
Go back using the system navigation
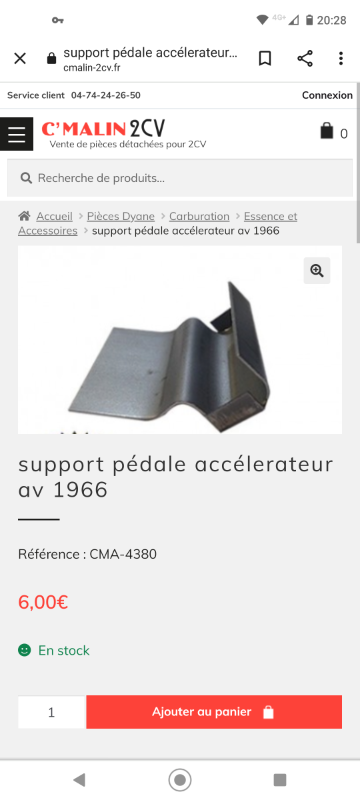tap(79, 779)
